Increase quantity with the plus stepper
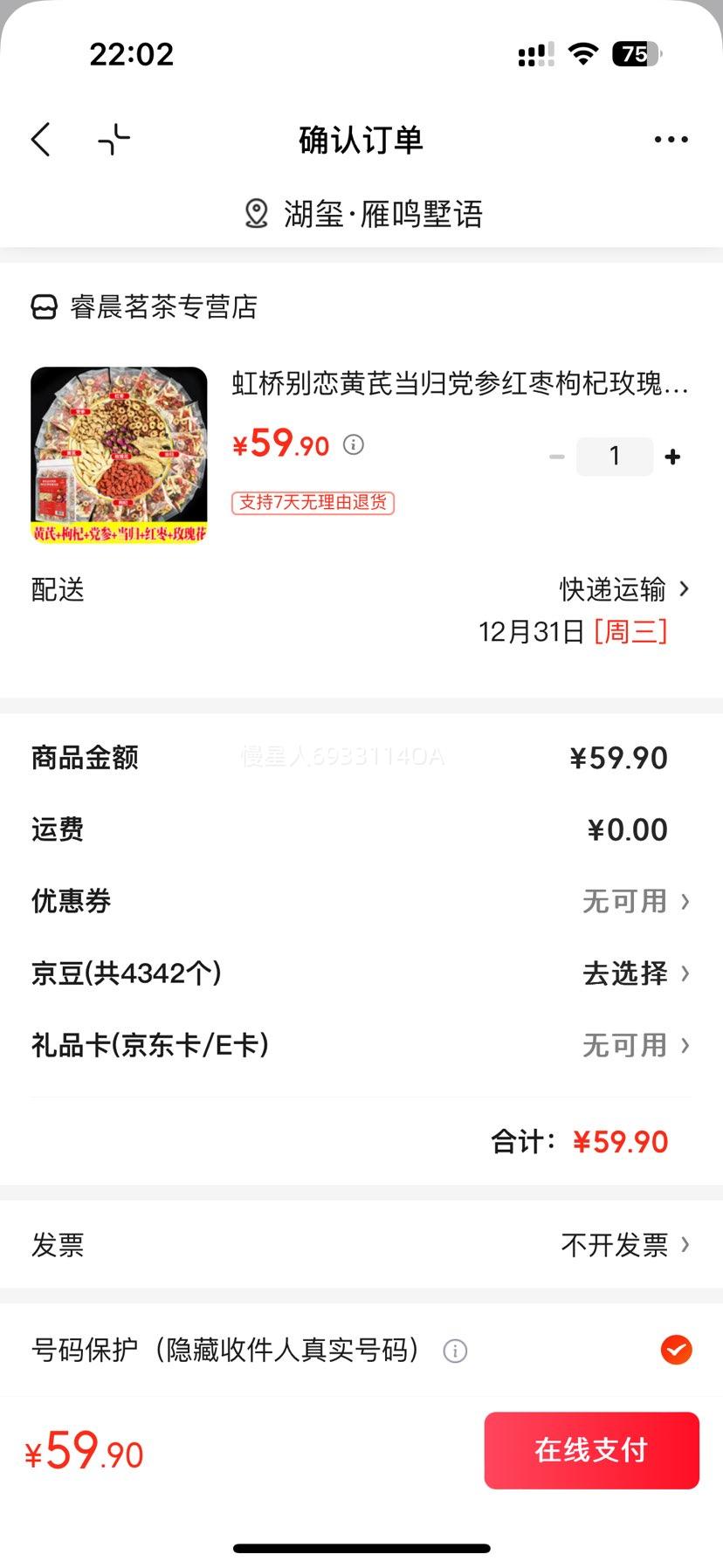Image resolution: width=723 pixels, height=1568 pixels. (671, 456)
